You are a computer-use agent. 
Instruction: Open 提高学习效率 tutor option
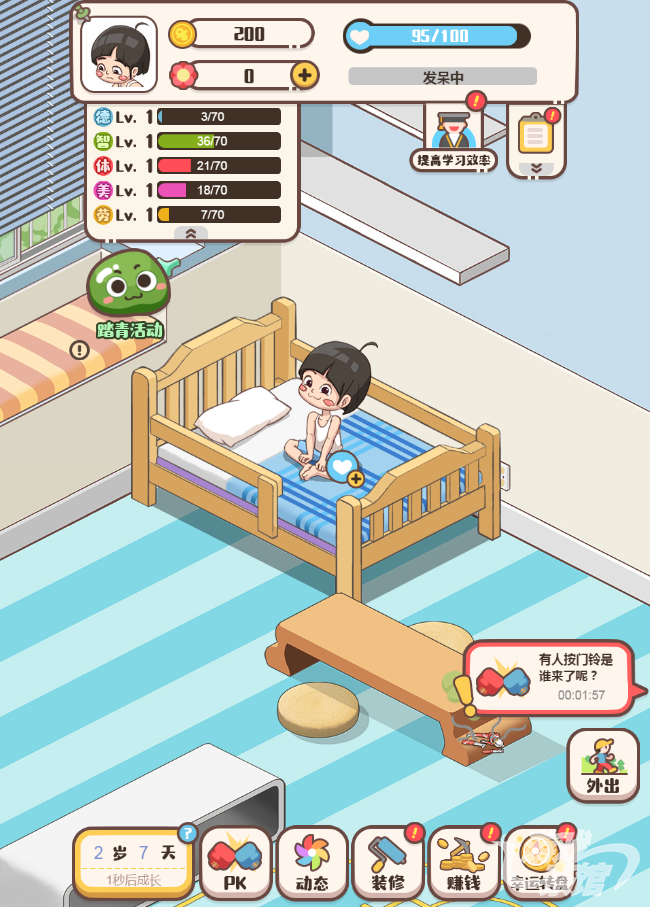453,136
